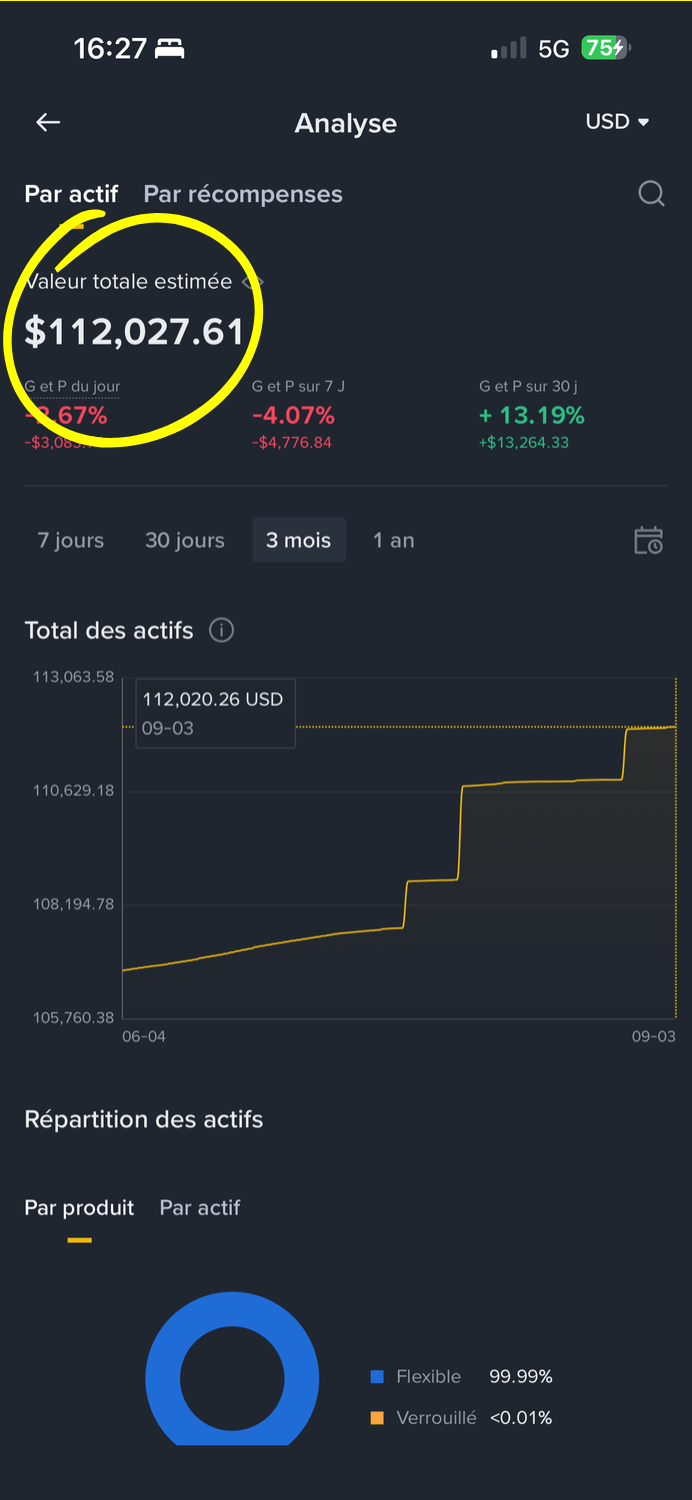Screen dimensions: 692x1500
Task: Open the search magnifier icon
Action: click(x=651, y=194)
